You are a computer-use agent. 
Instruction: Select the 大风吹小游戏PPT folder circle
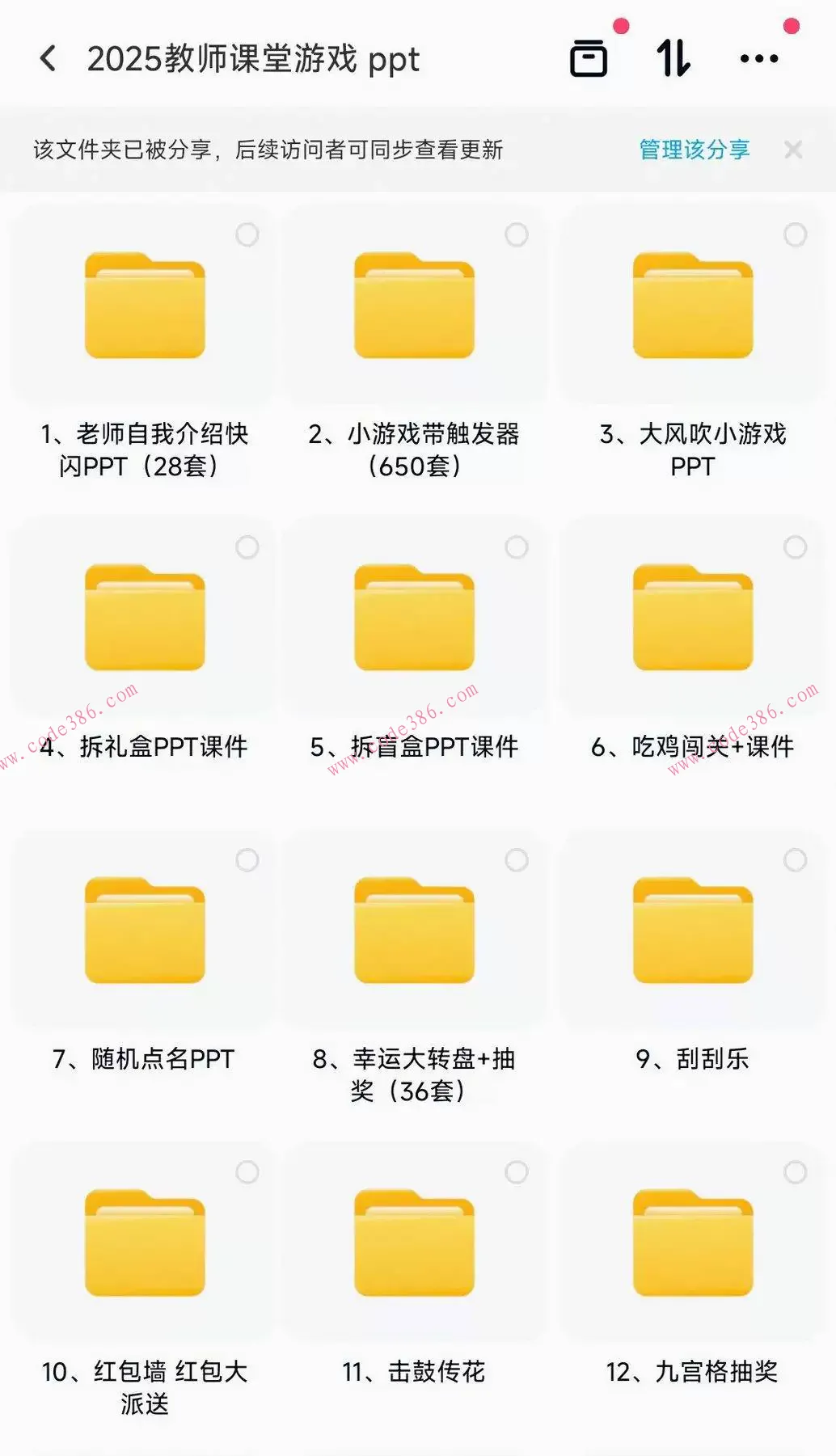795,234
